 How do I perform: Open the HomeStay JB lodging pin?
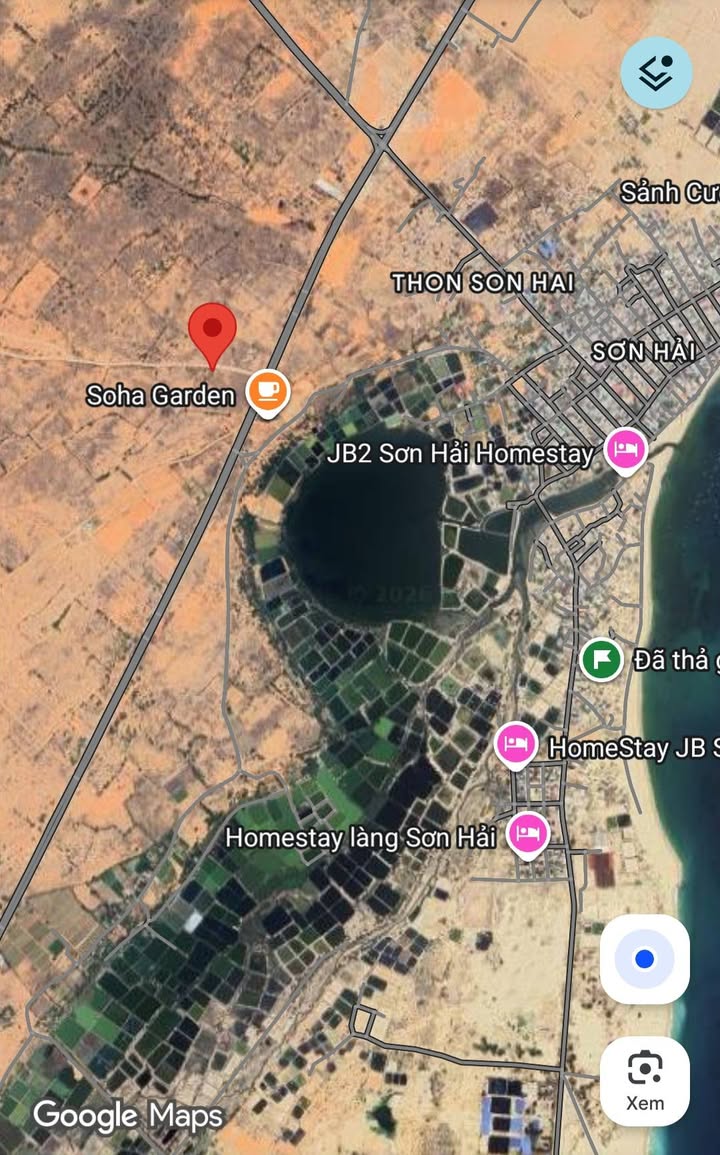click(x=515, y=745)
